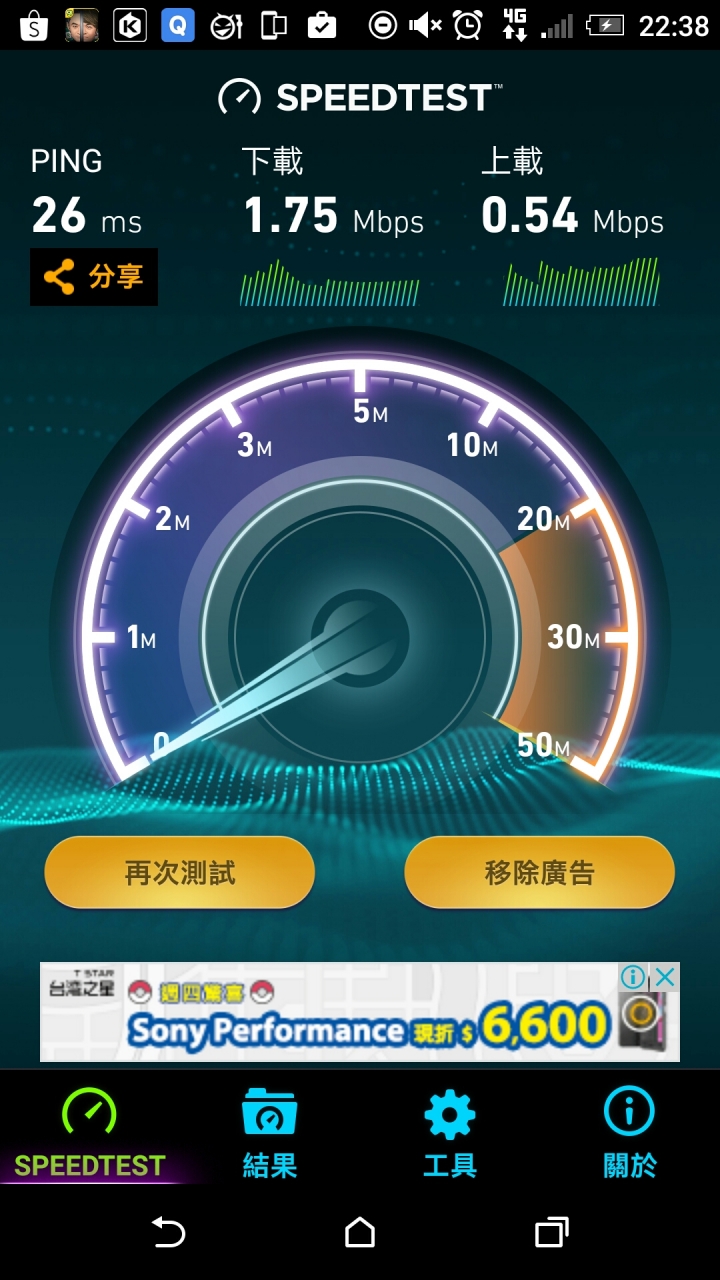The width and height of the screenshot is (720, 1280).
Task: Close the ad banner with the X
Action: [x=665, y=977]
